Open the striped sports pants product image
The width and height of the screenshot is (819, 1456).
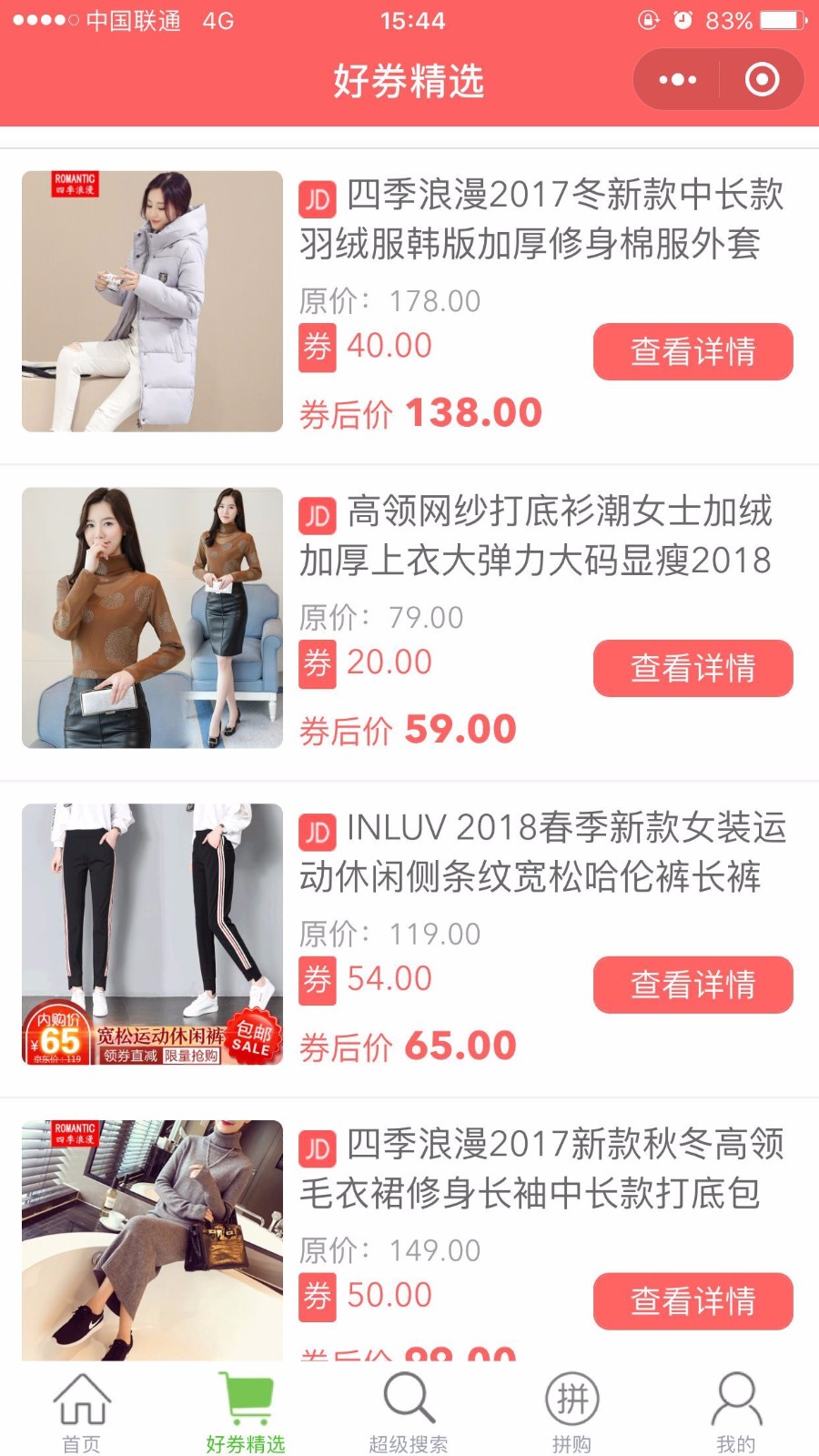152,935
